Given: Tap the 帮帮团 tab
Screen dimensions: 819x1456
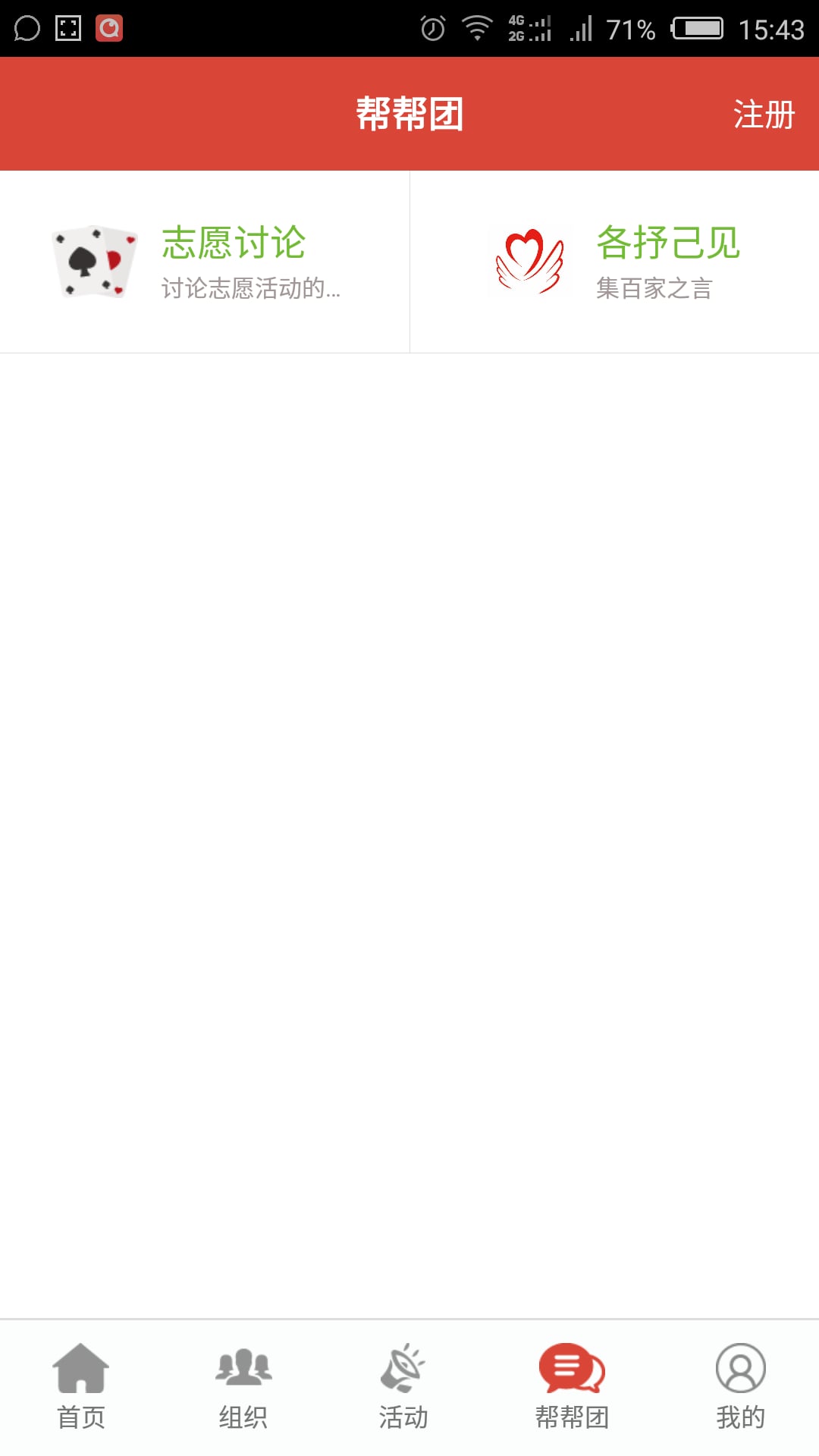Looking at the screenshot, I should pyautogui.click(x=572, y=1386).
